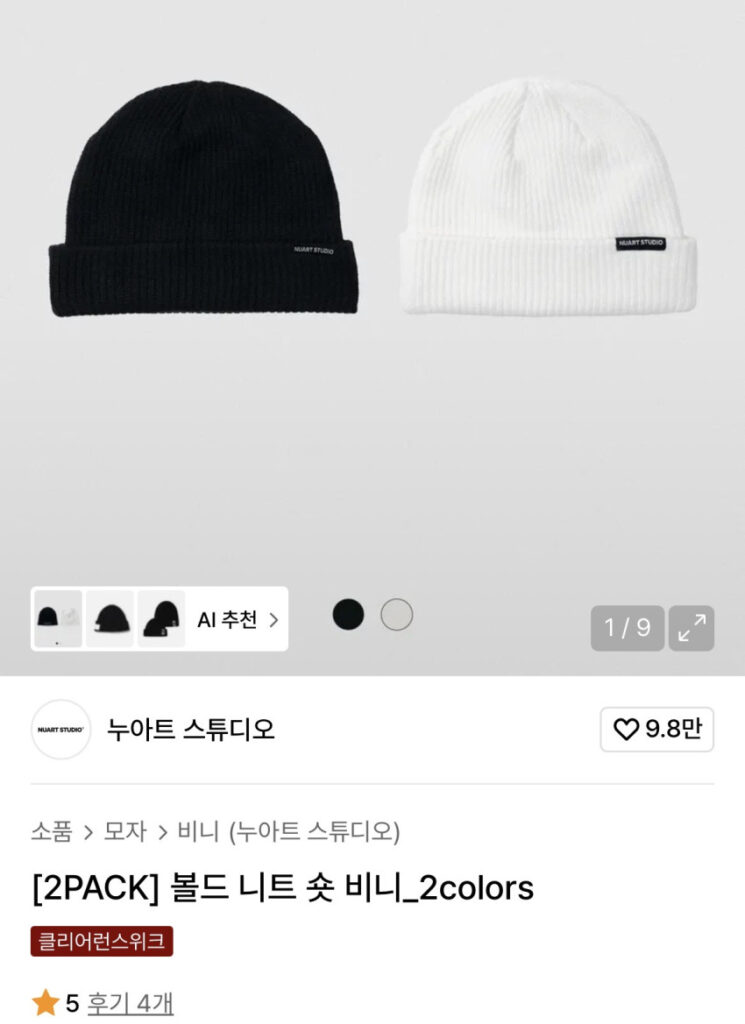Expand the product image to fullscreen
Viewport: 745px width, 1024px height.
click(691, 628)
